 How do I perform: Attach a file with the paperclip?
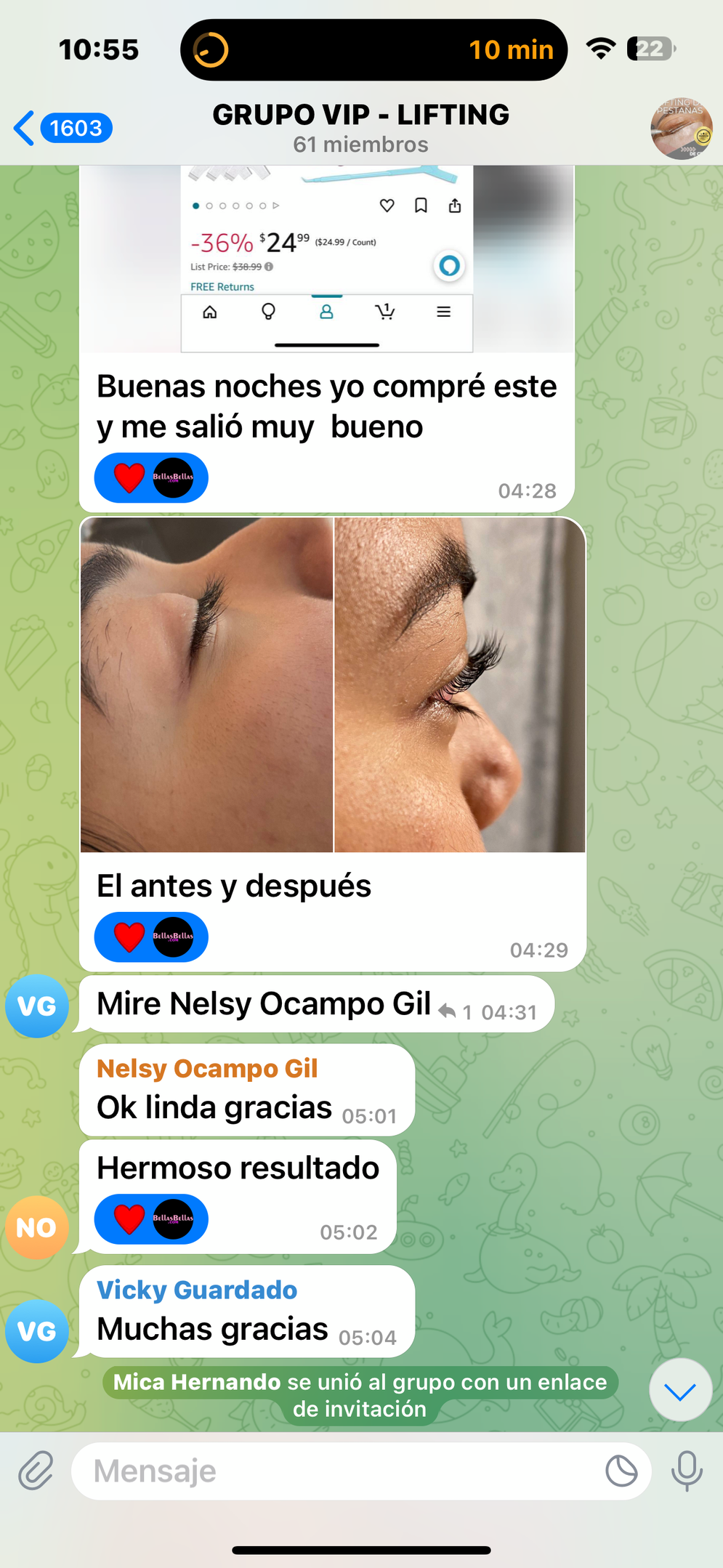coord(36,1471)
